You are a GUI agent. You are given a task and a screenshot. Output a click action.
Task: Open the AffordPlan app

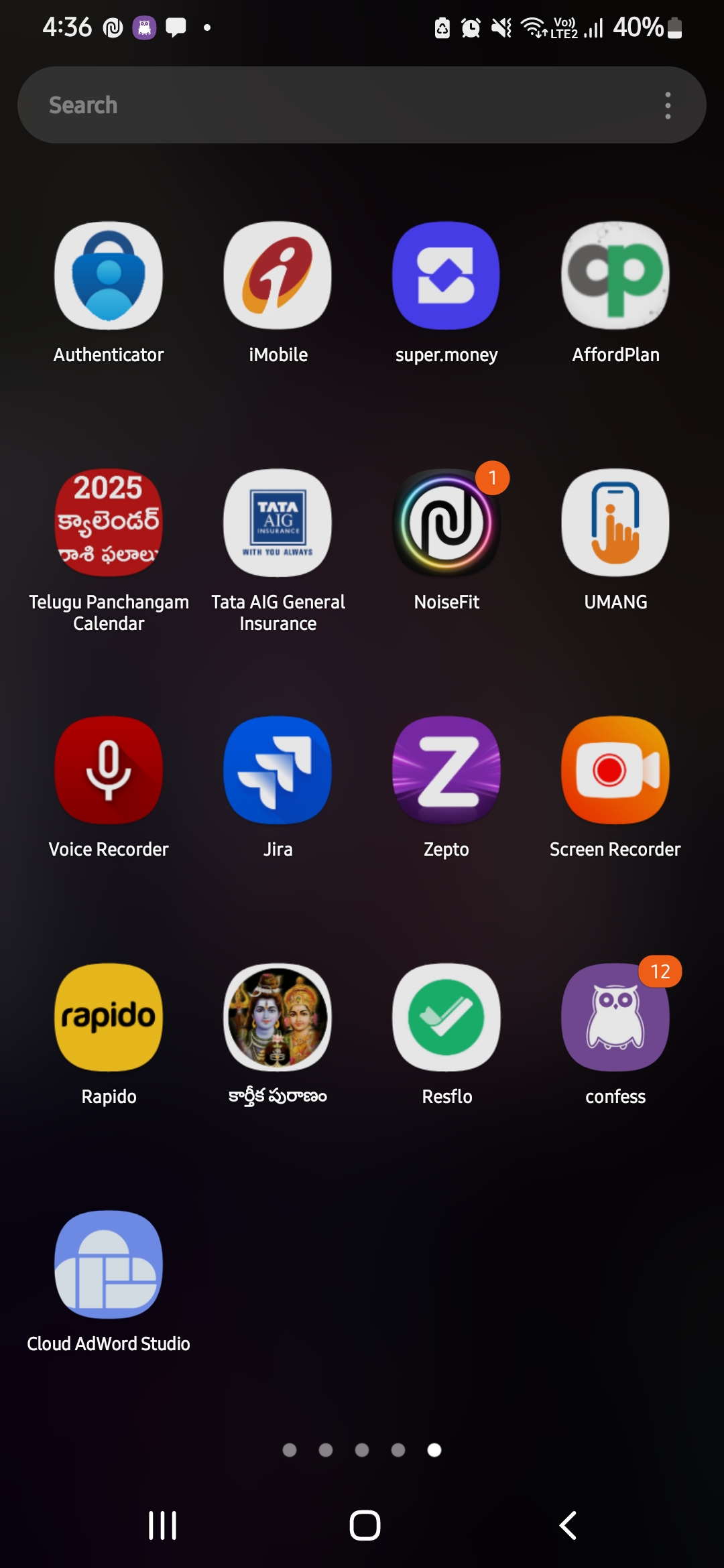coord(615,276)
